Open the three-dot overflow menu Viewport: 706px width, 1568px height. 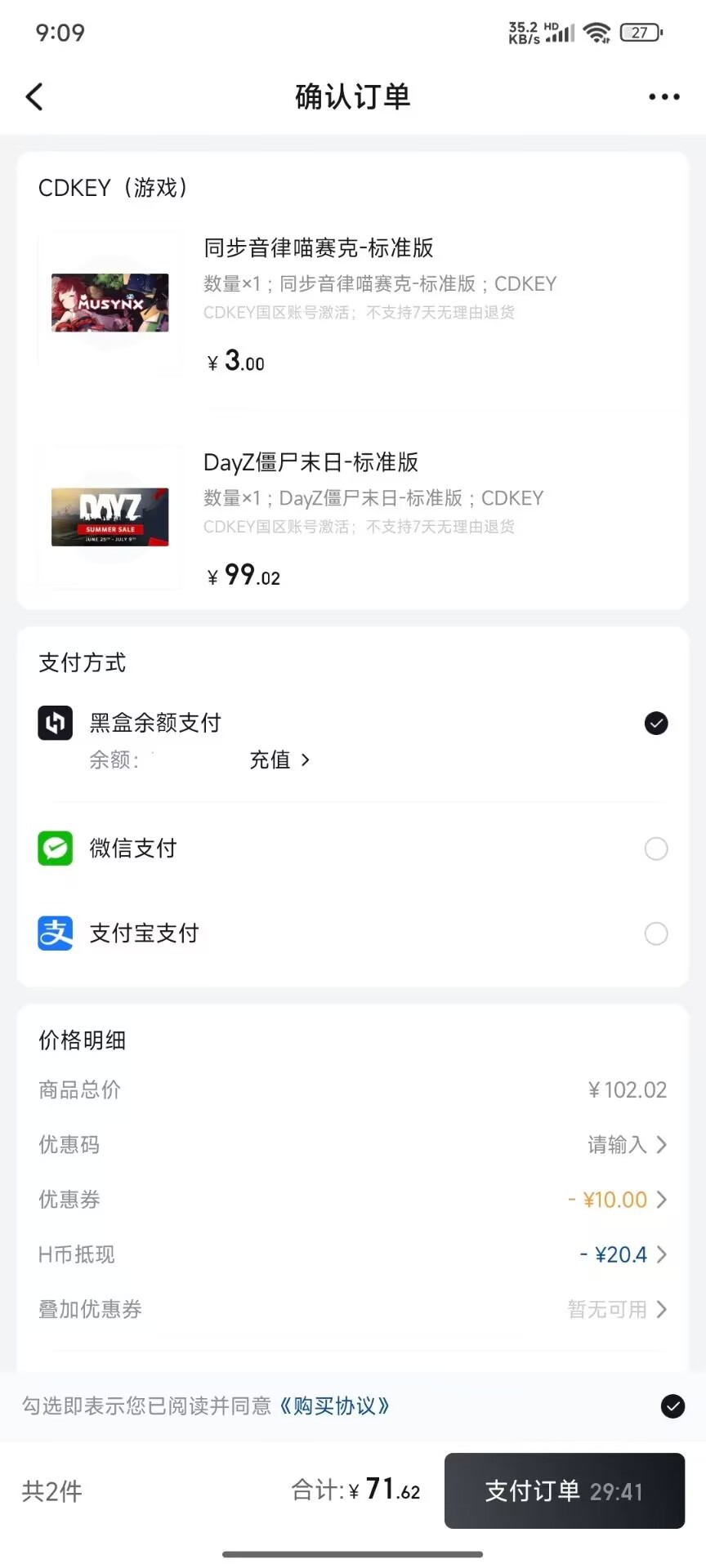click(664, 97)
